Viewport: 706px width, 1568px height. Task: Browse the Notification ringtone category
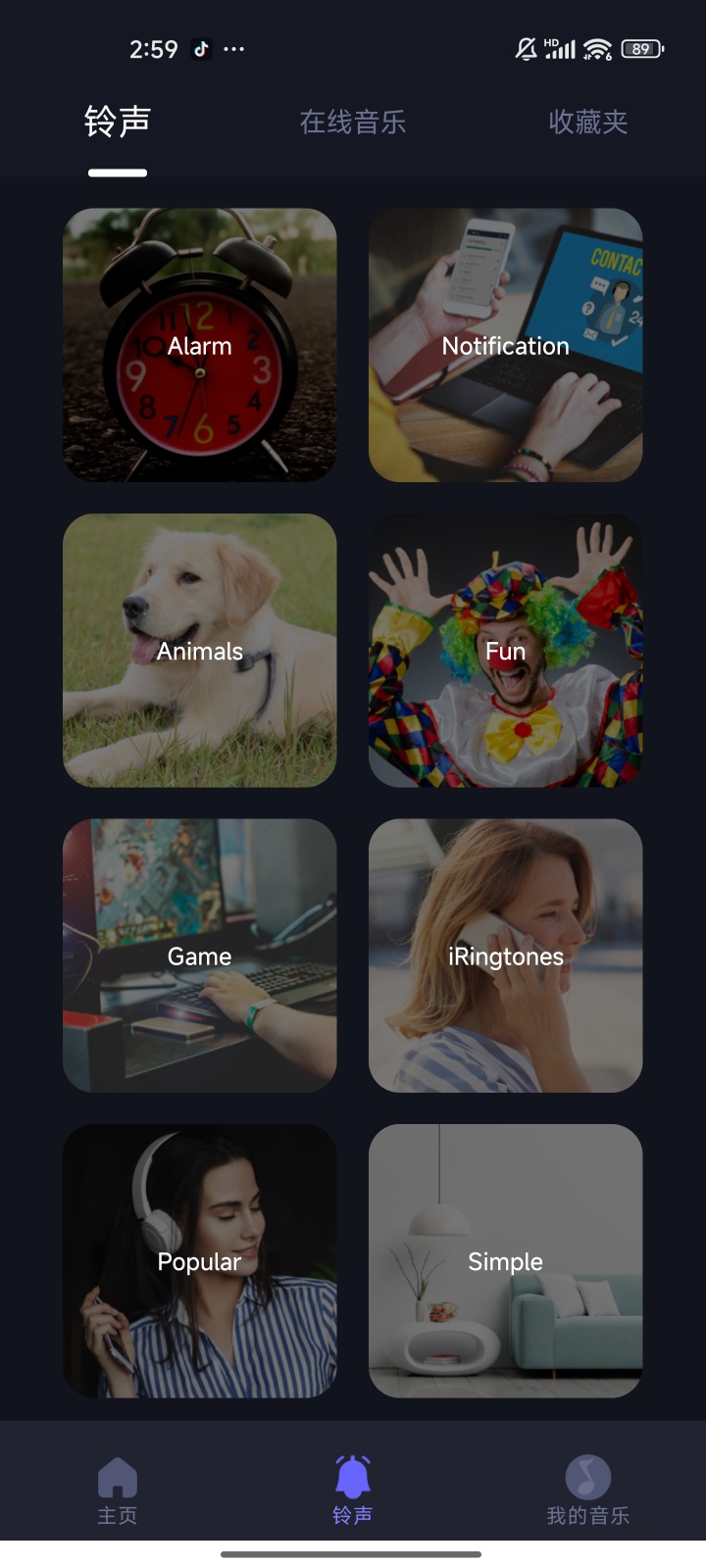tap(505, 345)
